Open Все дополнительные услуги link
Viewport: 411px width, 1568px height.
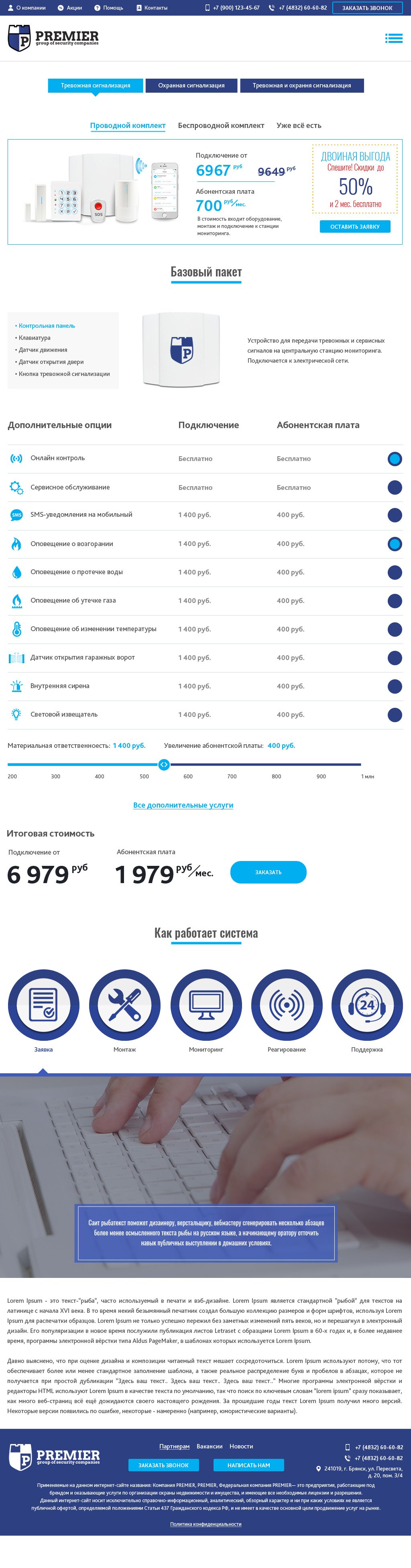coord(183,805)
